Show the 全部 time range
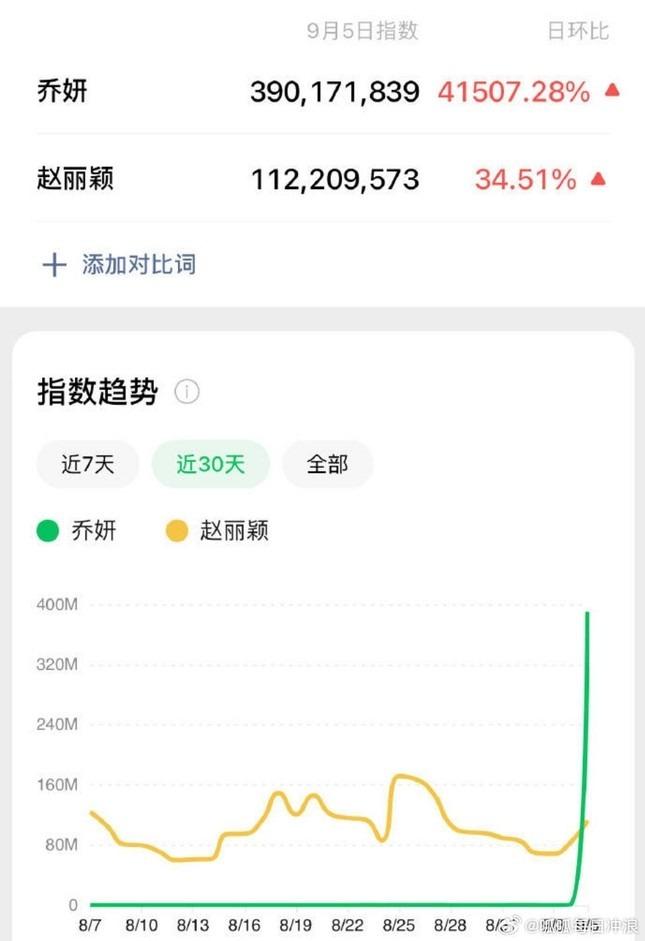This screenshot has height=941, width=645. pos(327,464)
